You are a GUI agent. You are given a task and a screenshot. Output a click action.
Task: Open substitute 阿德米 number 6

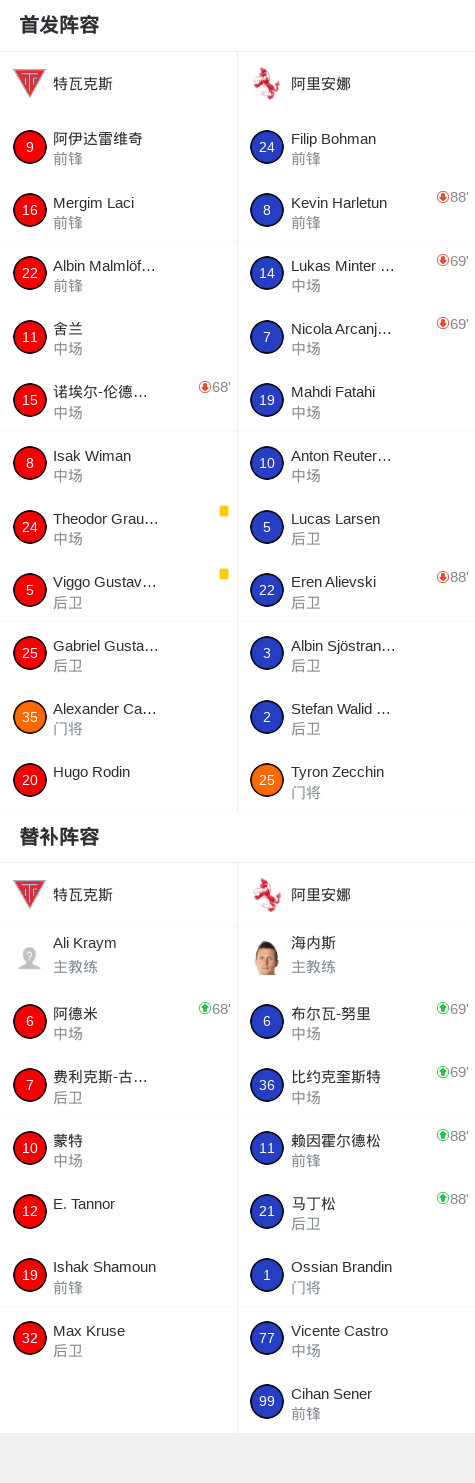[x=118, y=1022]
